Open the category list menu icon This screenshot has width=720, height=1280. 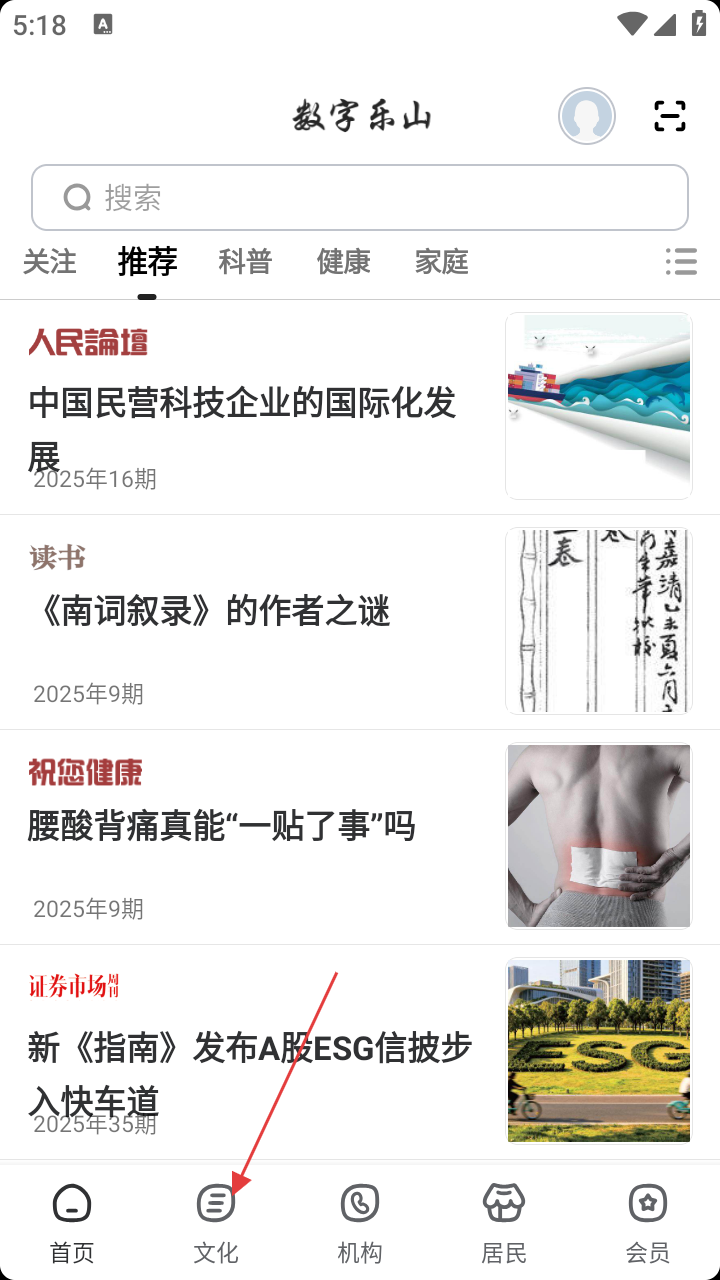(681, 262)
